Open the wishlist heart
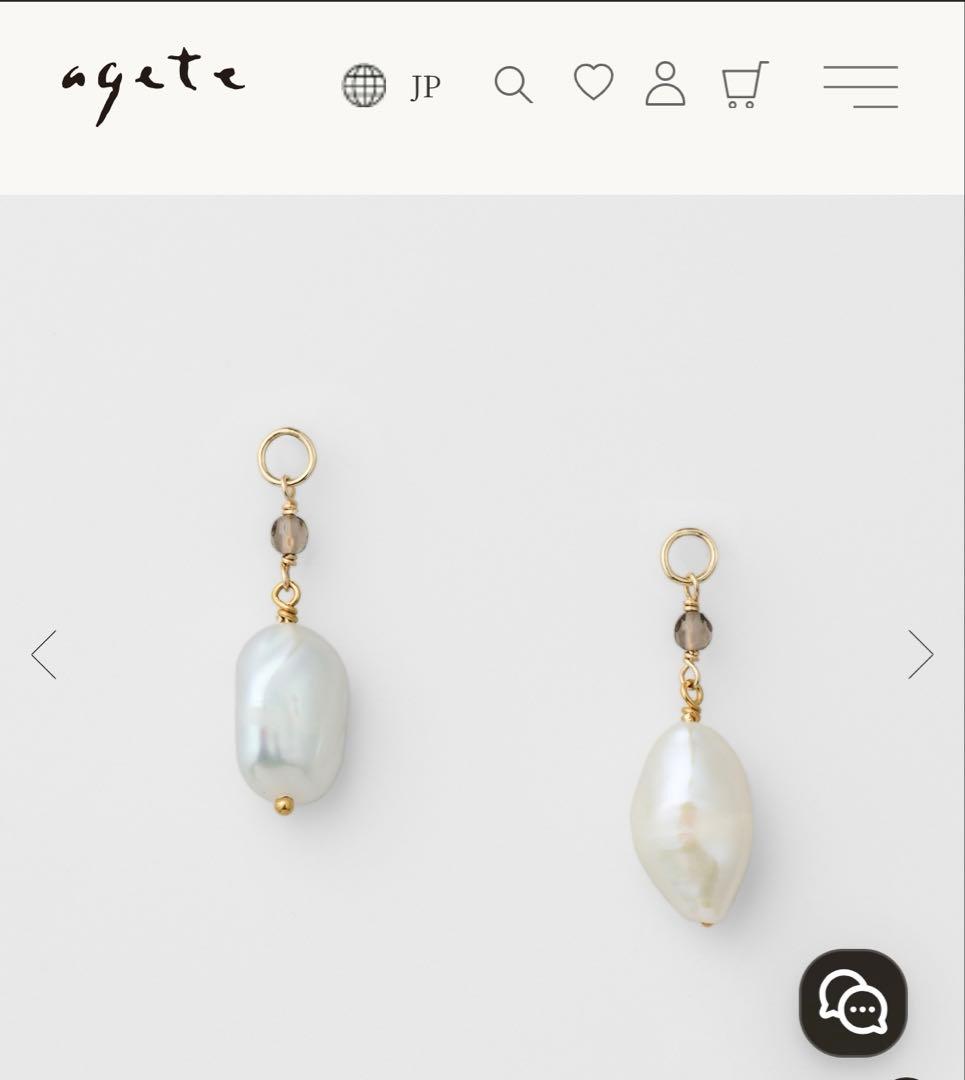Viewport: 965px width, 1080px height. 593,83
